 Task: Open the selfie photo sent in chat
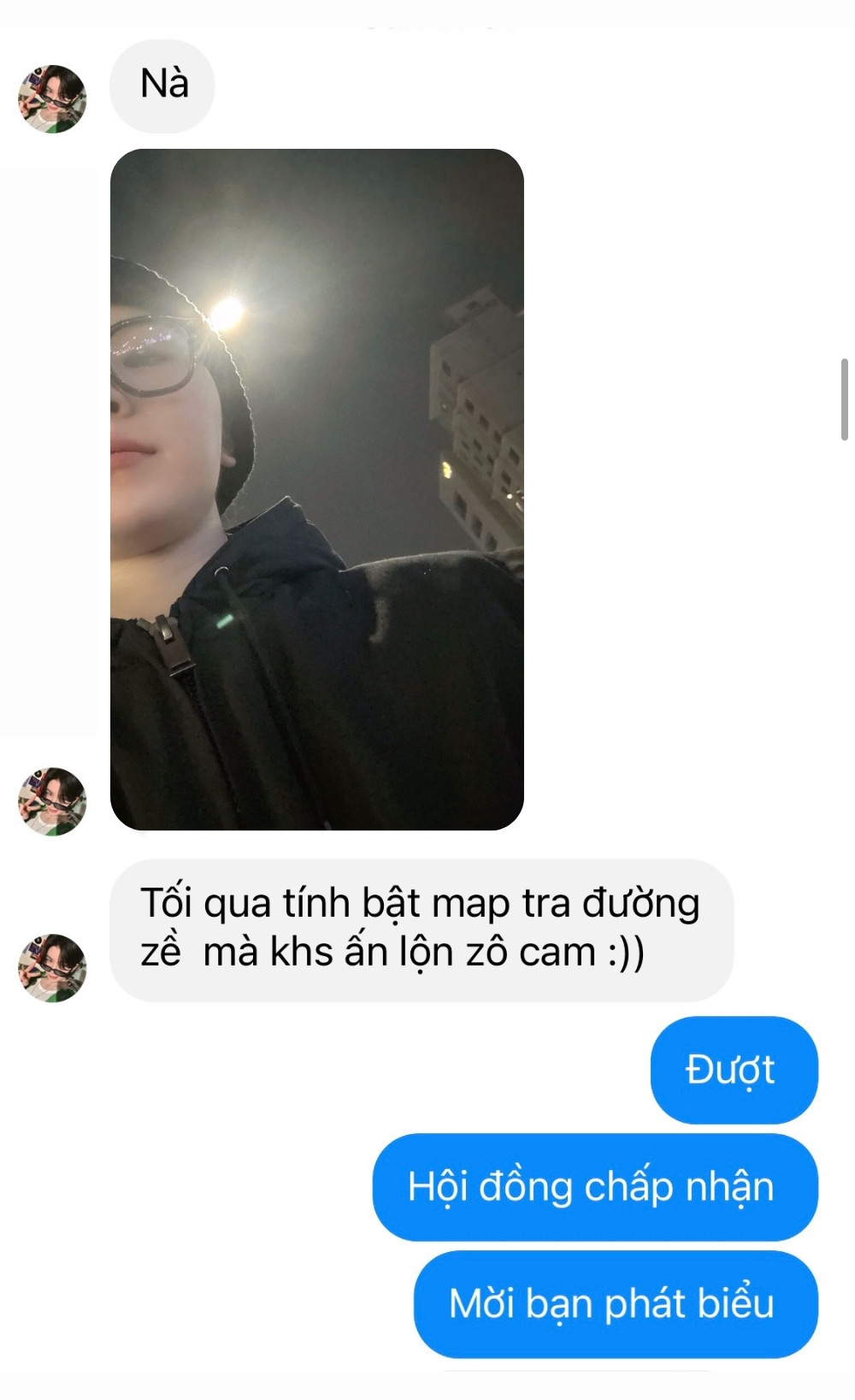317,489
